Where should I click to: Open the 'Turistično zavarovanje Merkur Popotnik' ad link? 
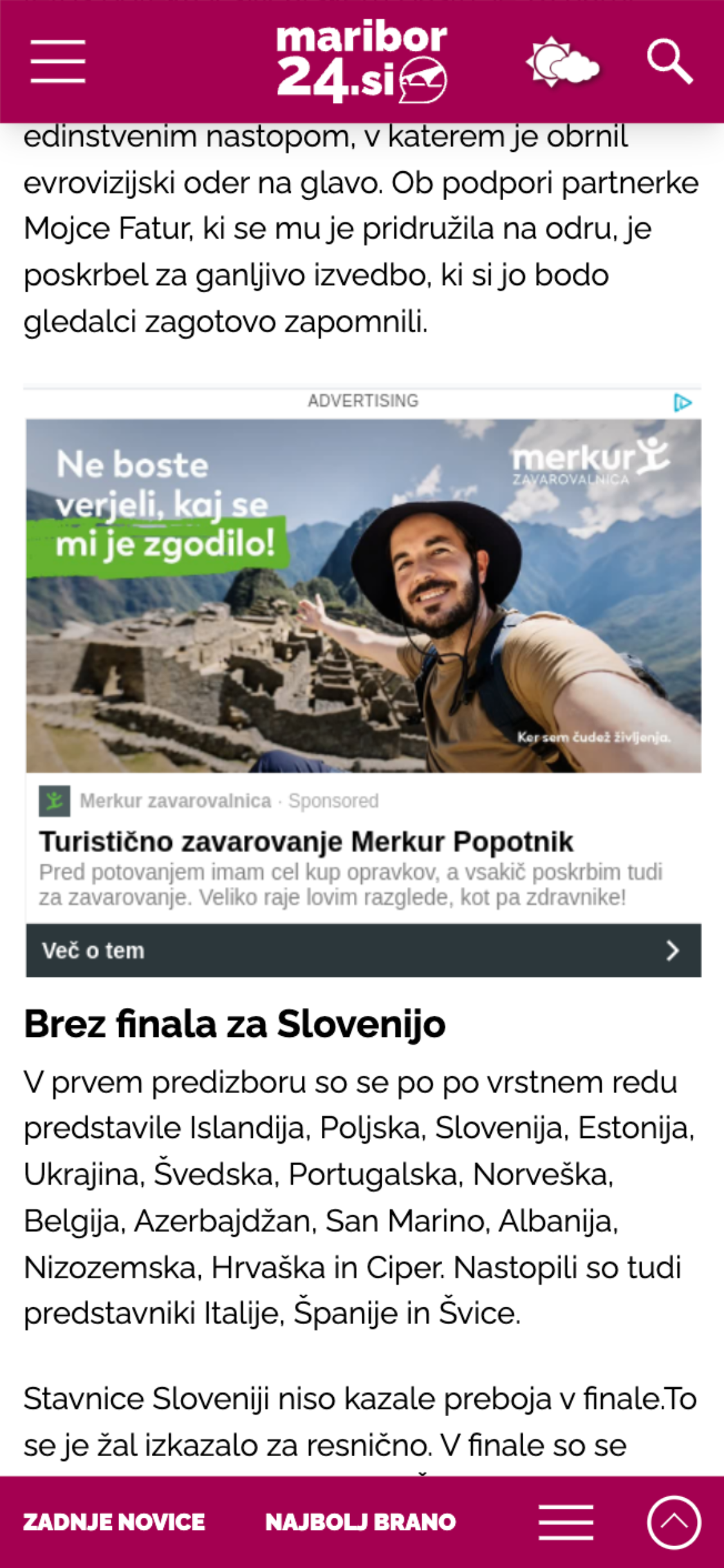coord(306,841)
